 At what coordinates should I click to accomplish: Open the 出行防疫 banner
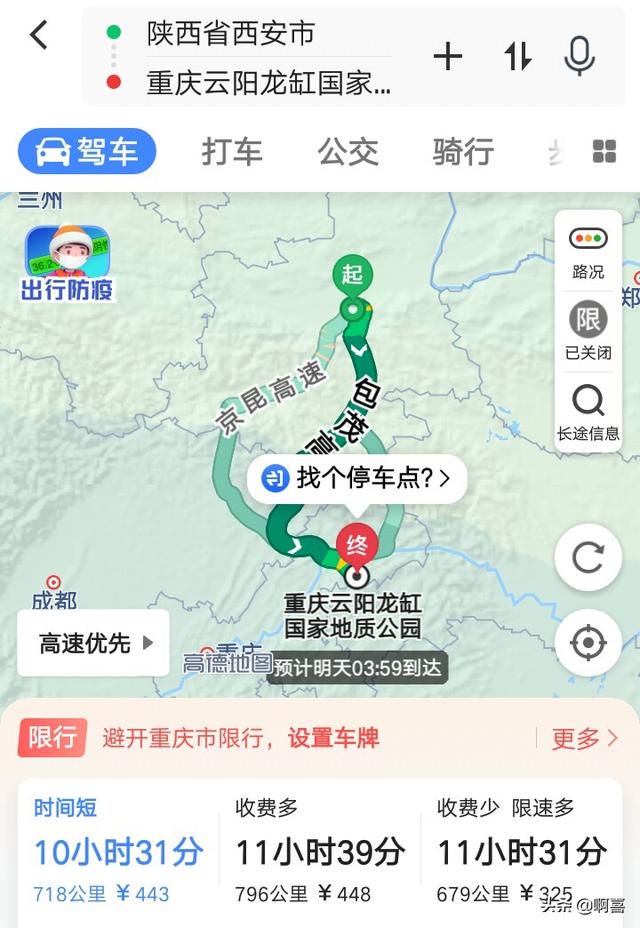click(x=67, y=264)
